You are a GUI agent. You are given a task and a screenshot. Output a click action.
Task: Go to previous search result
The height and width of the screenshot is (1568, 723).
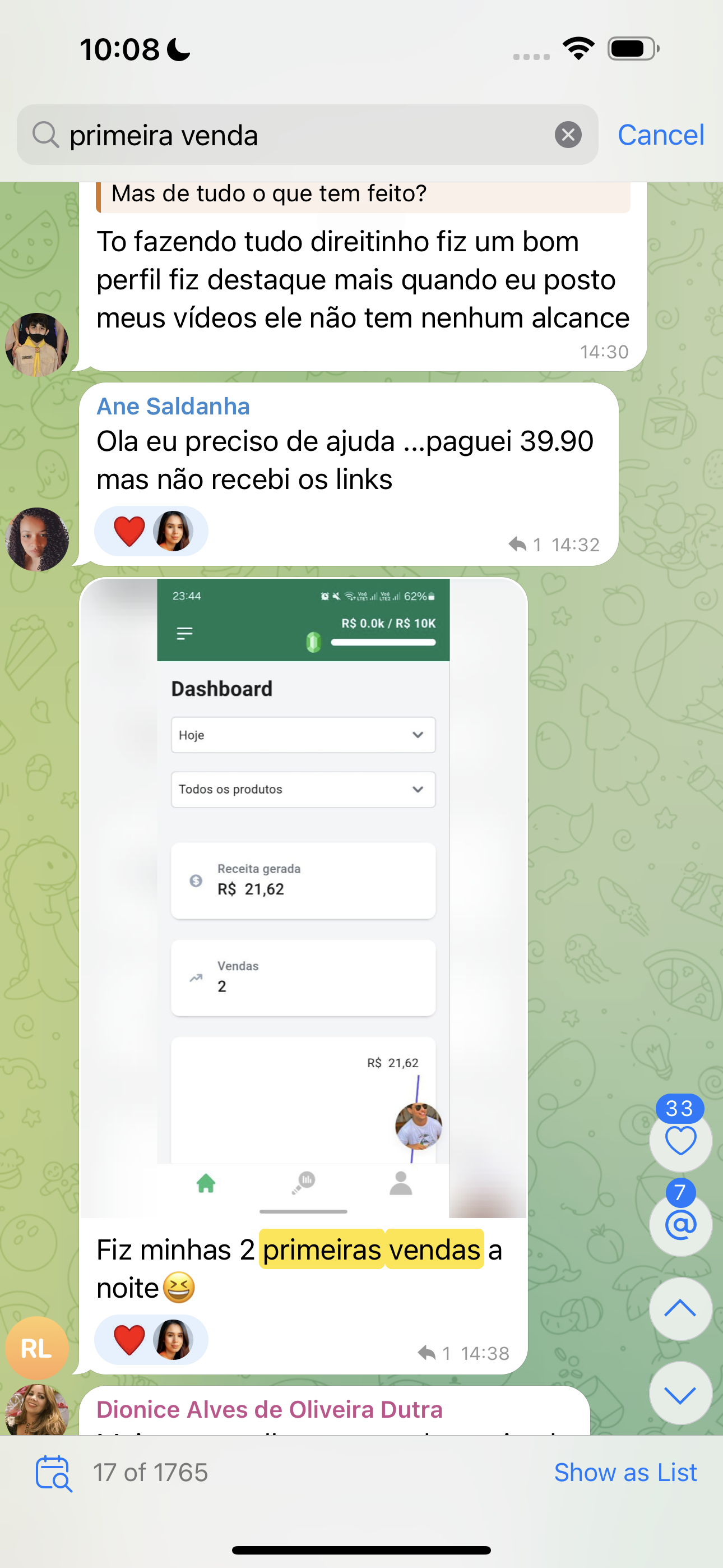pos(680,1309)
